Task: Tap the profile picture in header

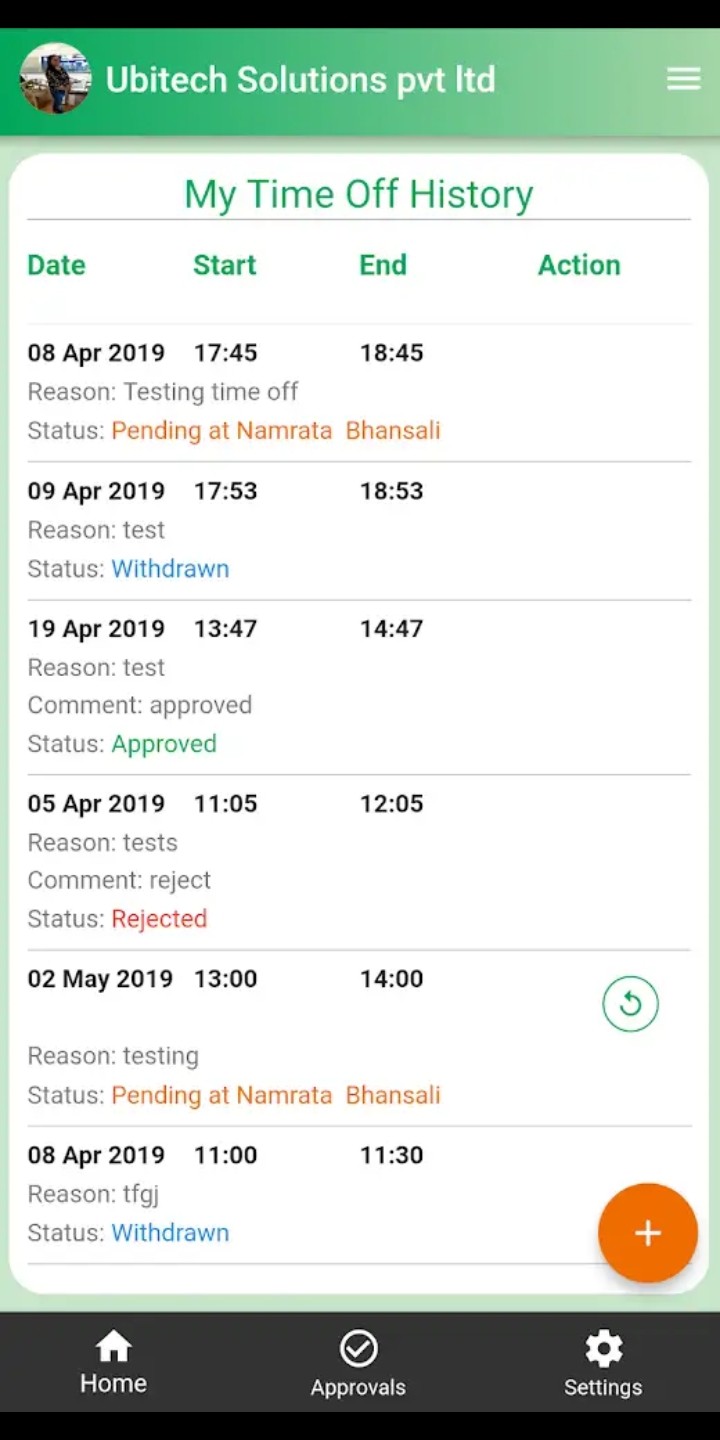Action: [56, 79]
